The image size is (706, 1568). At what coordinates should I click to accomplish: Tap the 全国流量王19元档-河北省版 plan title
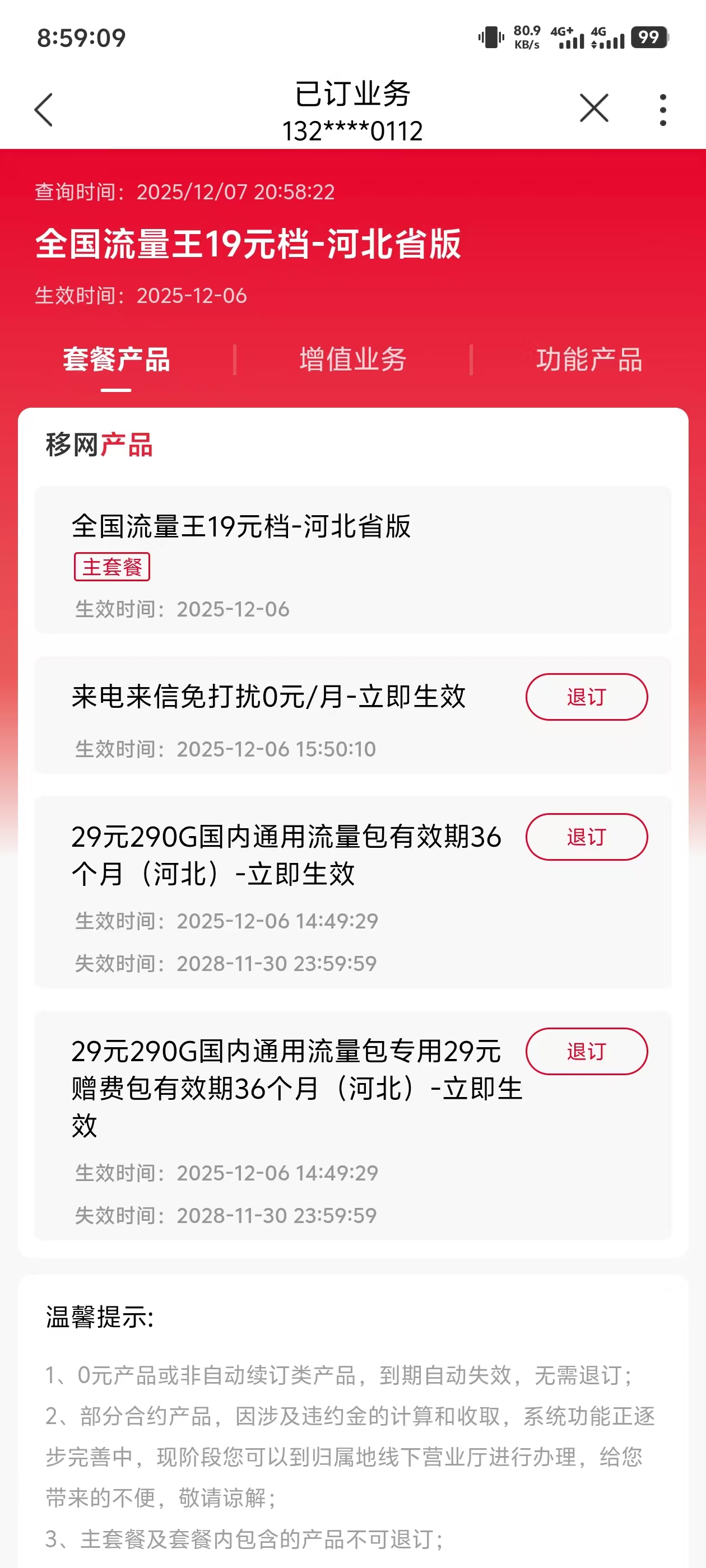click(x=249, y=245)
